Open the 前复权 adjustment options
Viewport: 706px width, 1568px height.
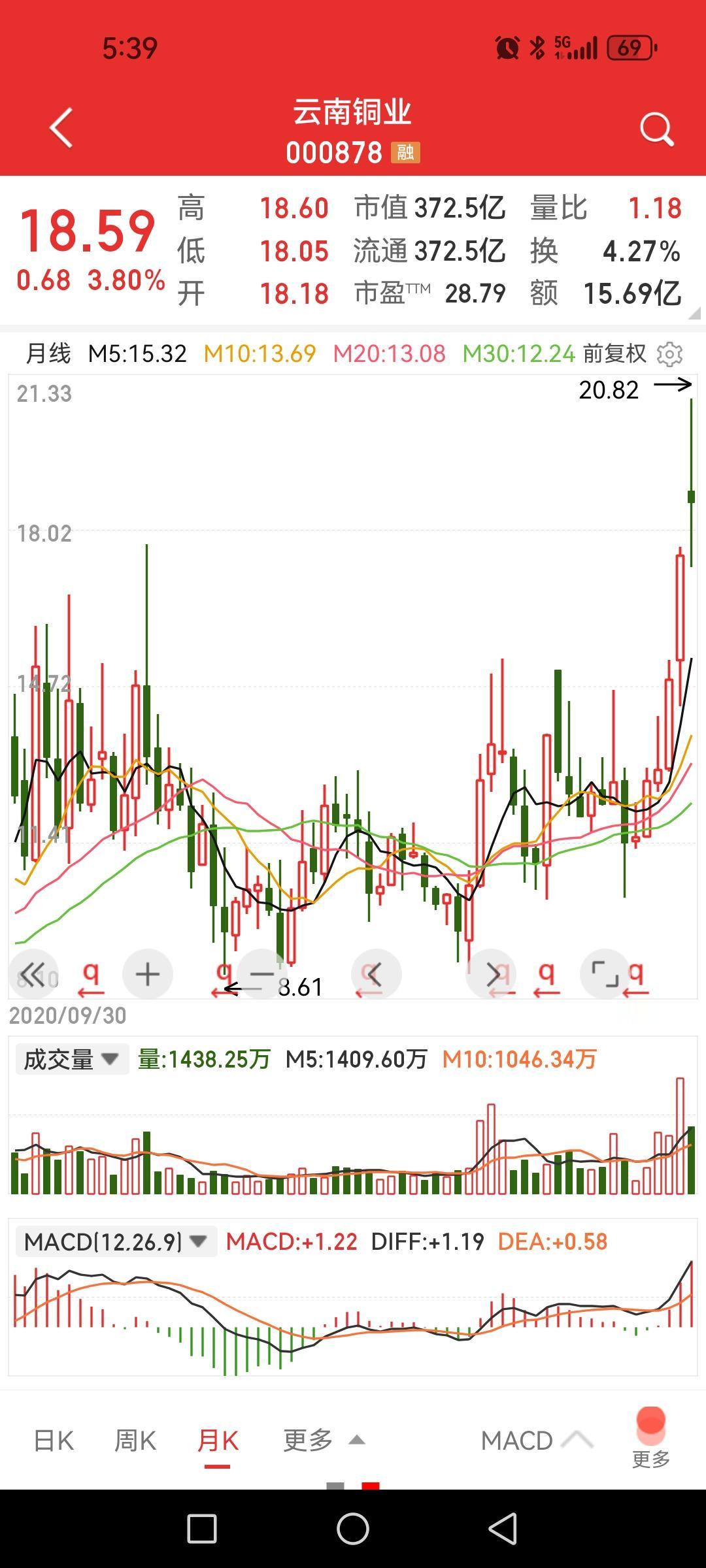tap(614, 354)
